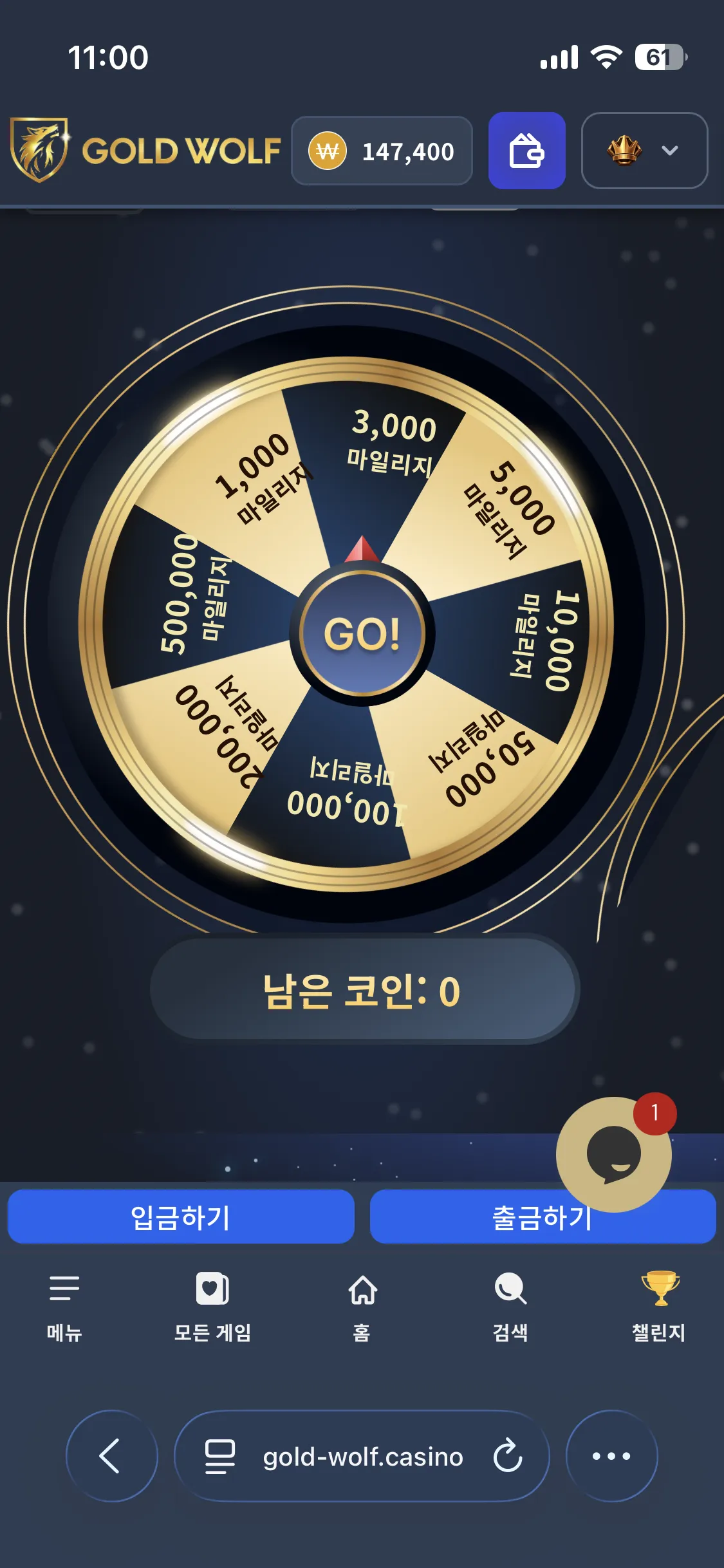The width and height of the screenshot is (724, 1568).
Task: Tap the gold-wolf.casino address bar
Action: pos(362,1456)
